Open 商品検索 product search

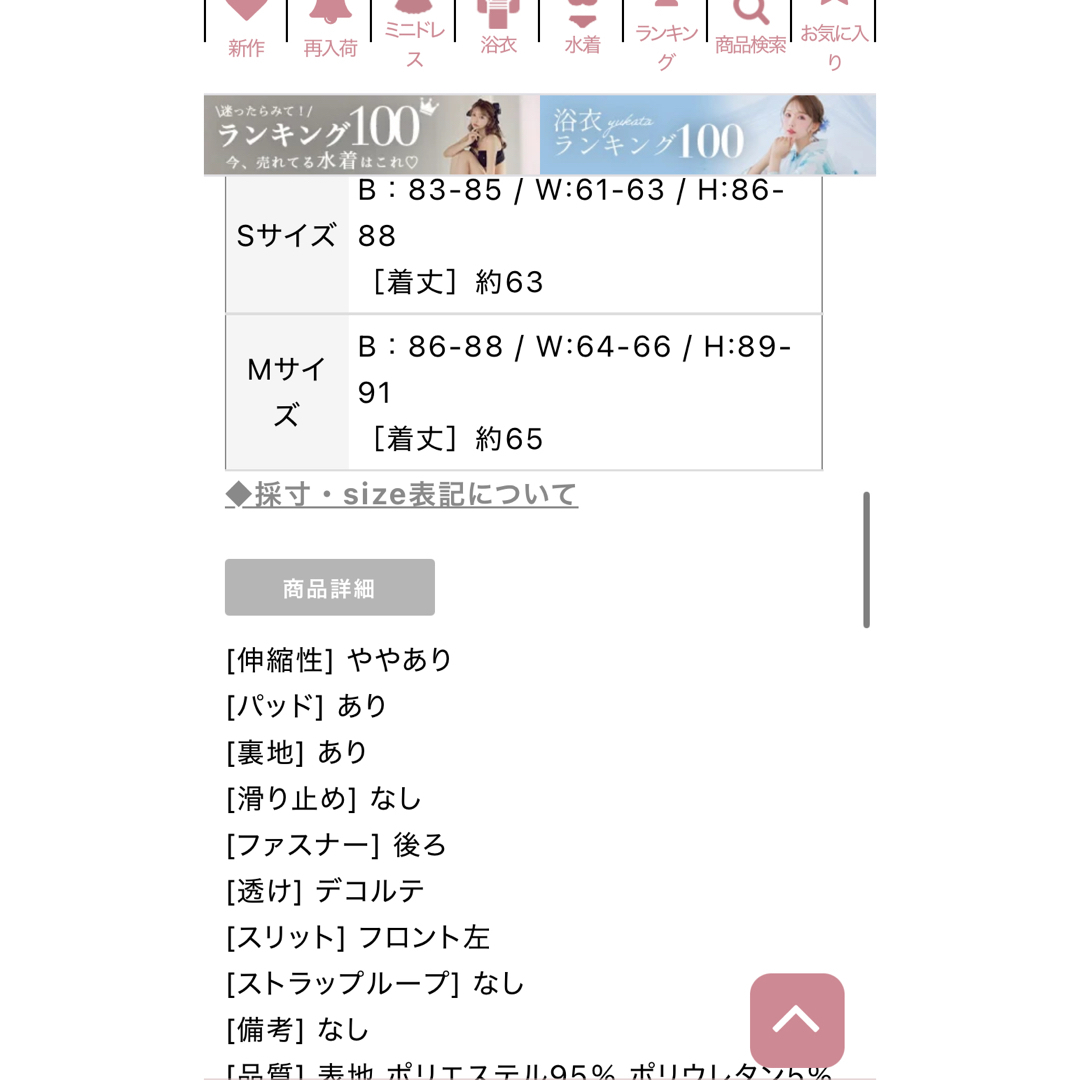coord(750,30)
